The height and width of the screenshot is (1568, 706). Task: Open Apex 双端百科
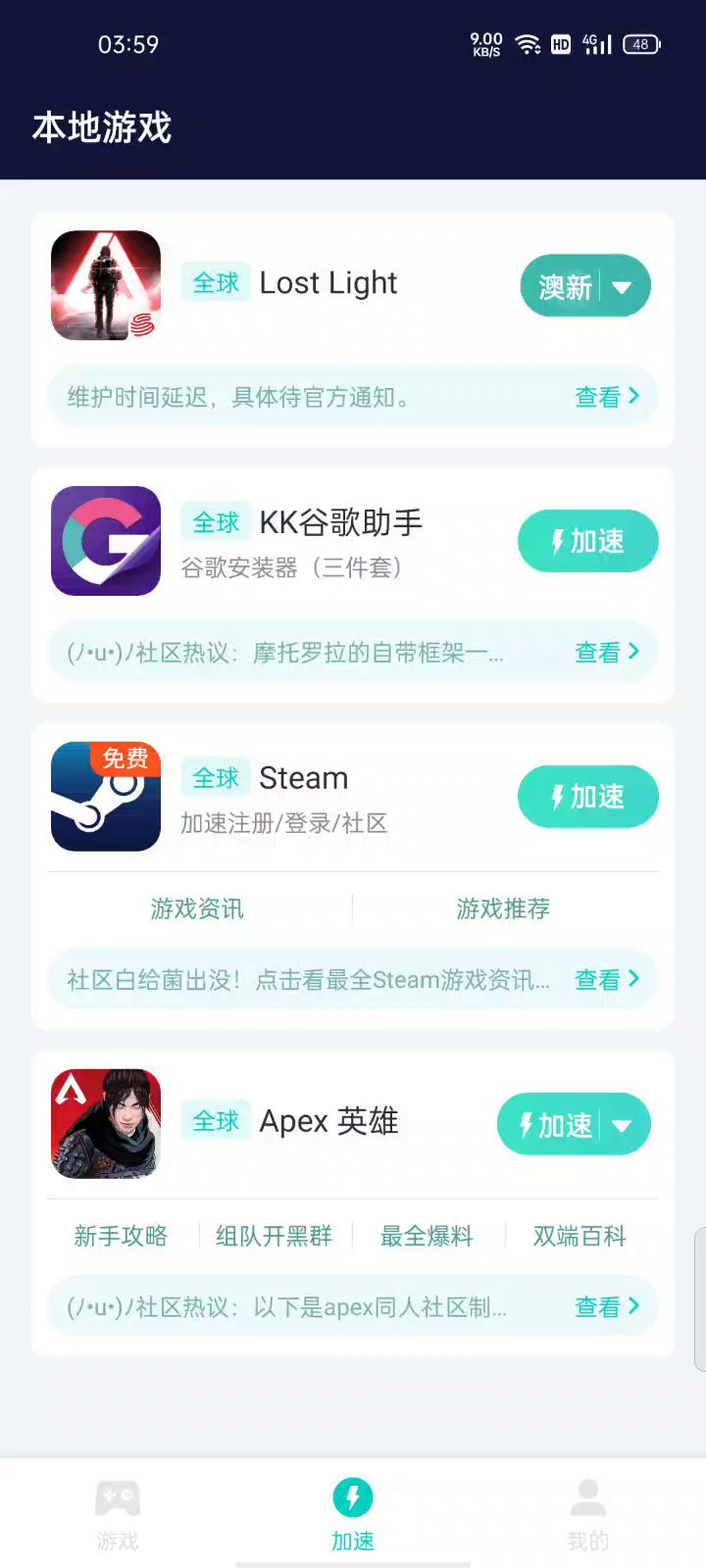pyautogui.click(x=579, y=1237)
